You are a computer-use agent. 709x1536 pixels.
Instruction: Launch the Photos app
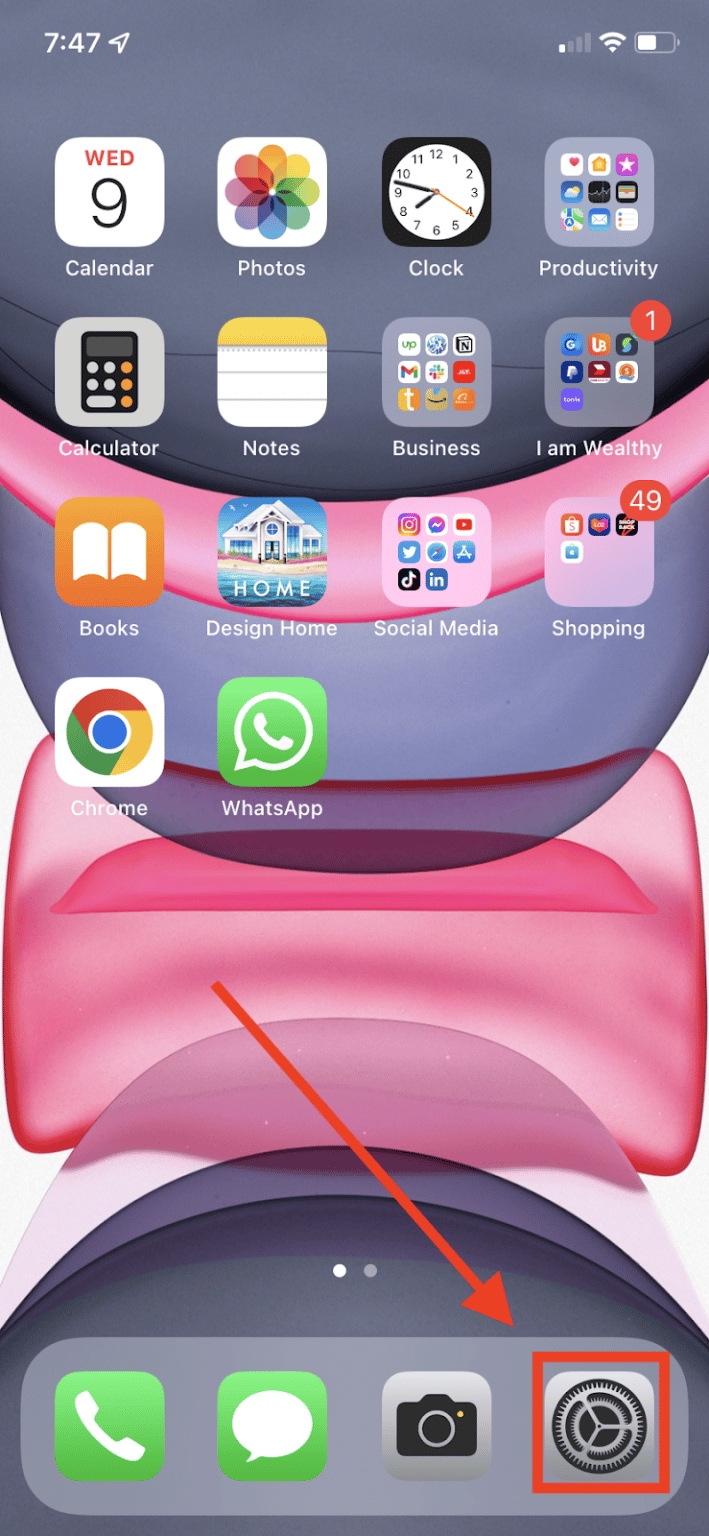coord(272,192)
